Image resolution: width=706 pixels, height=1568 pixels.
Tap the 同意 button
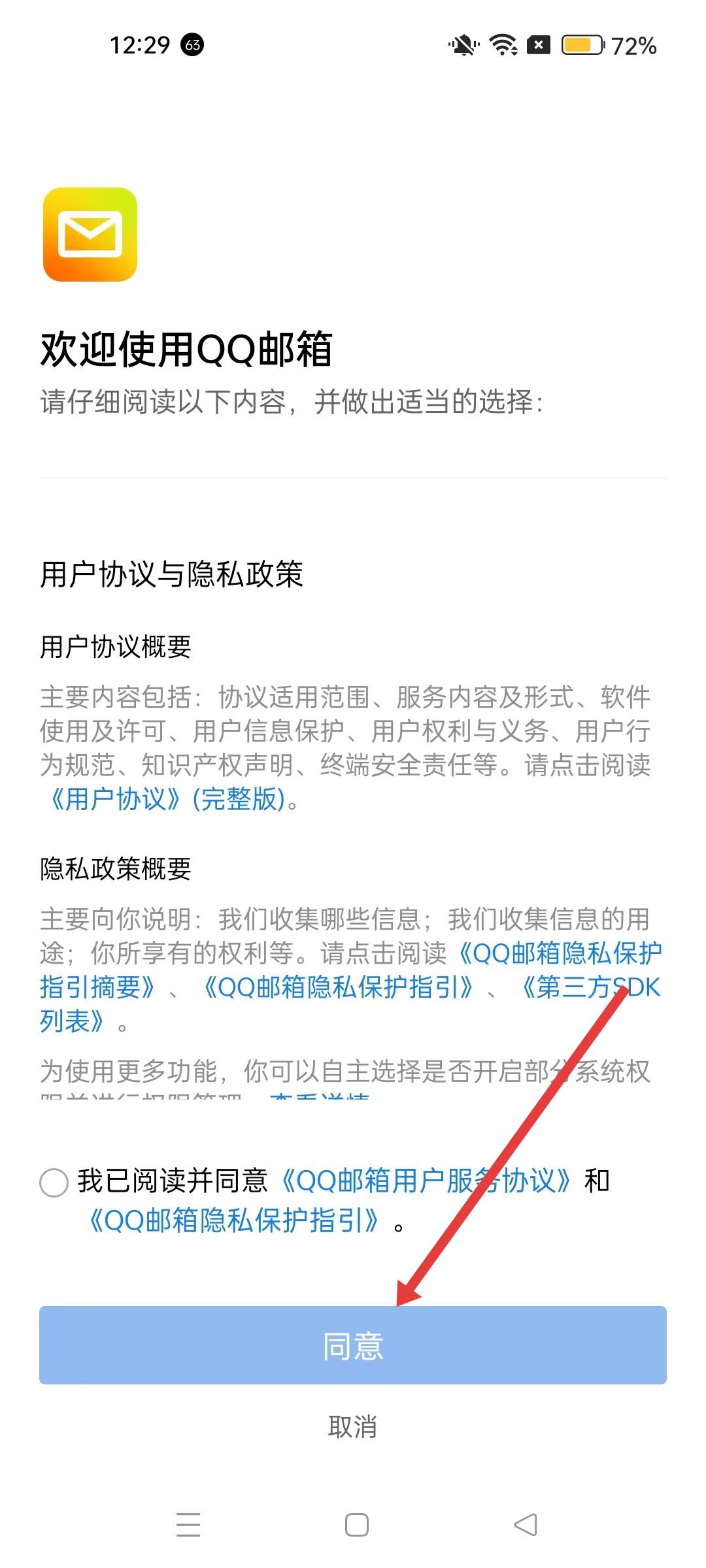pyautogui.click(x=353, y=1345)
